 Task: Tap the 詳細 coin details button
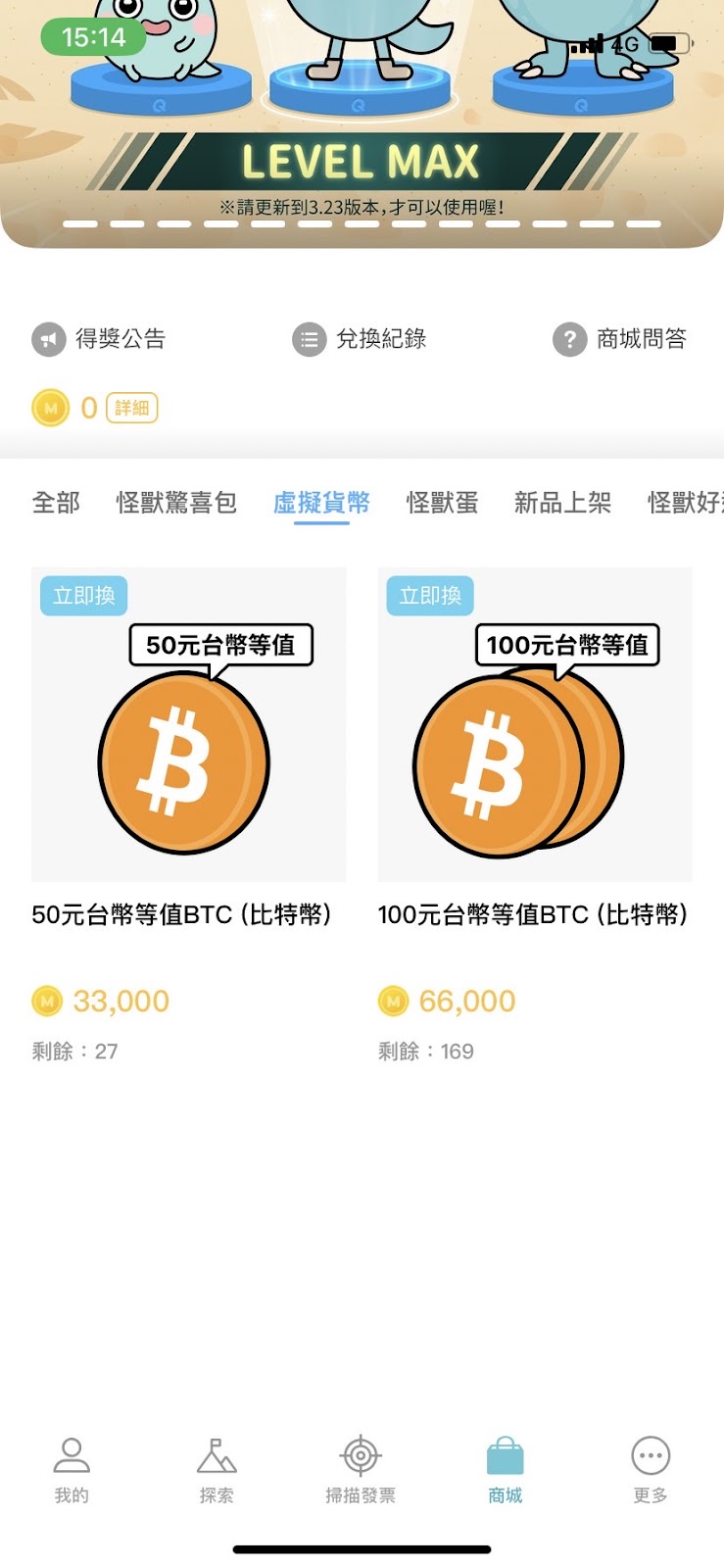(131, 408)
